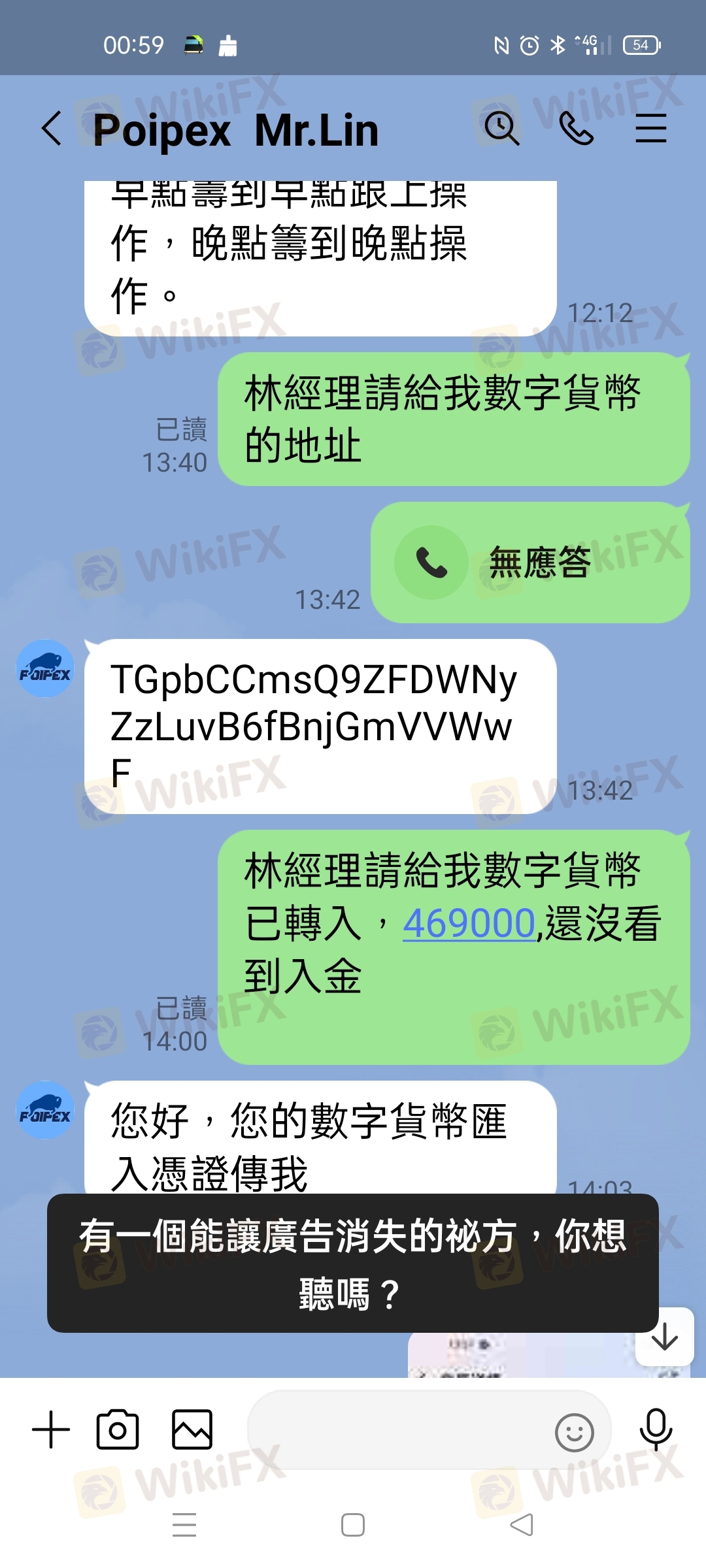706x1568 pixels.
Task: Open the camera to take a photo
Action: point(118,1429)
